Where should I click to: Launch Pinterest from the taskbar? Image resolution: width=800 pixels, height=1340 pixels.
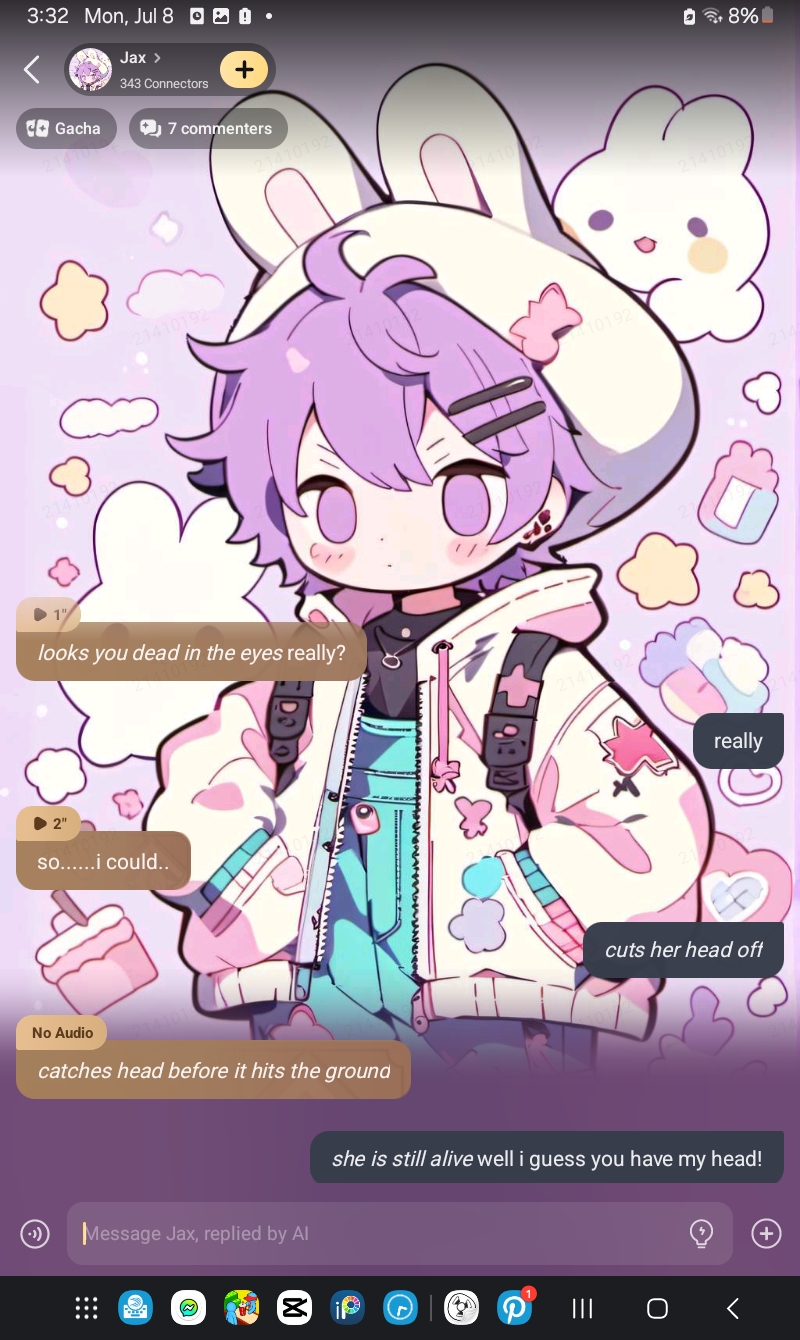(515, 1308)
